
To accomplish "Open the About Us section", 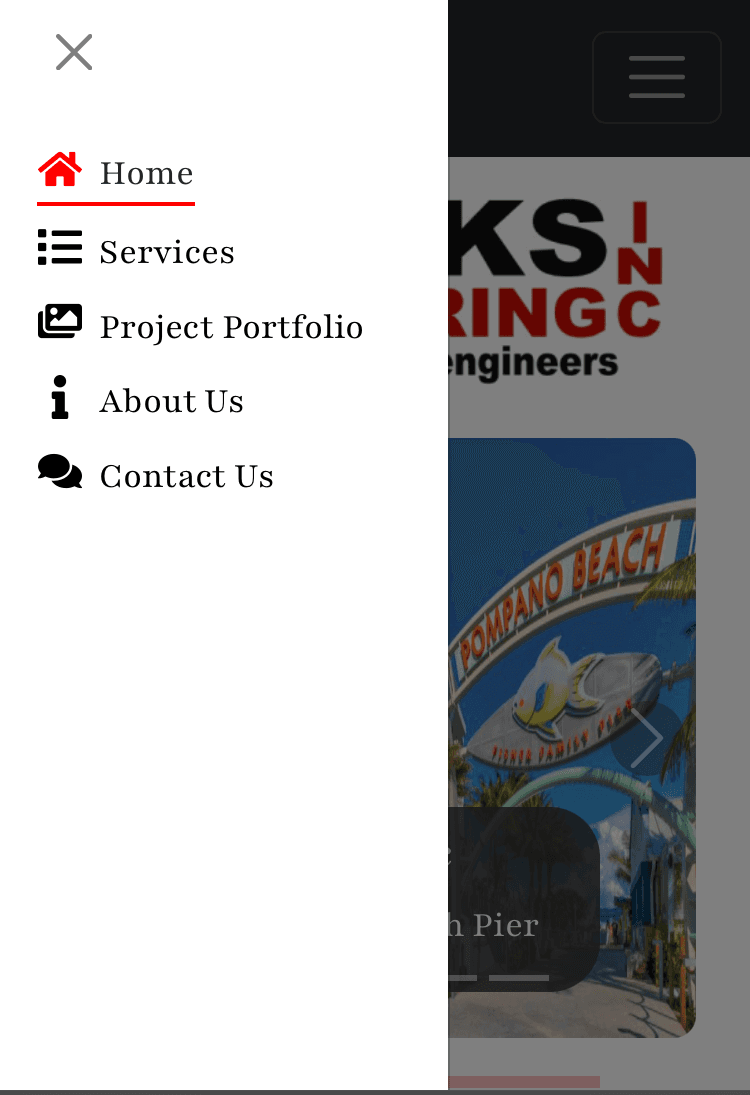I will pyautogui.click(x=171, y=400).
